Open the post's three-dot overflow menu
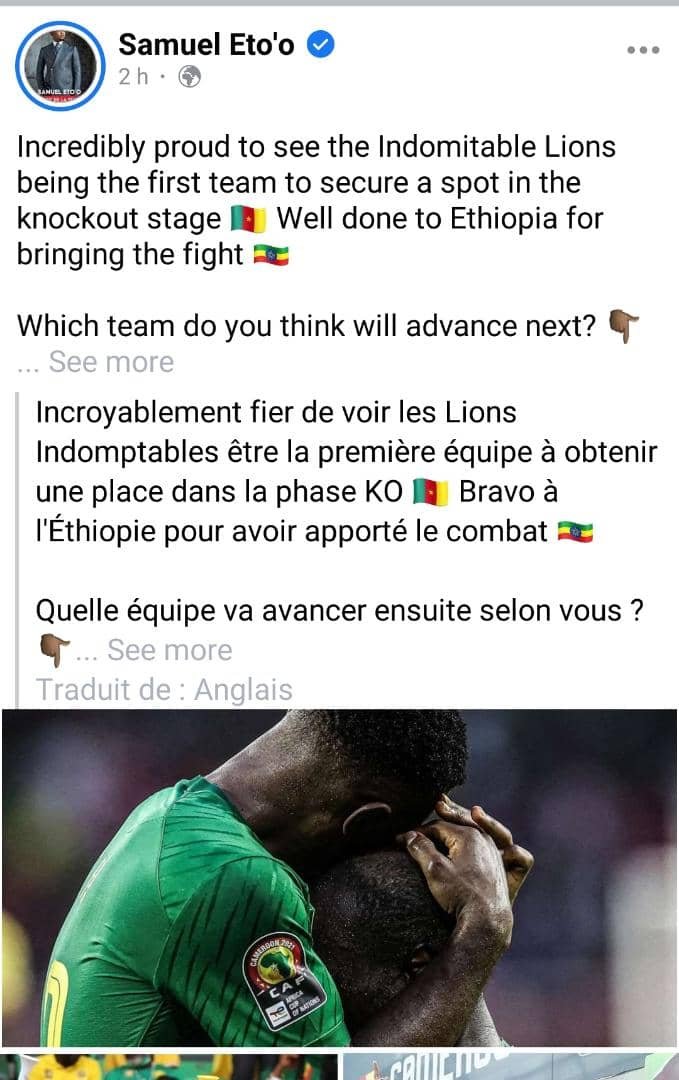Image resolution: width=679 pixels, height=1080 pixels. click(643, 49)
